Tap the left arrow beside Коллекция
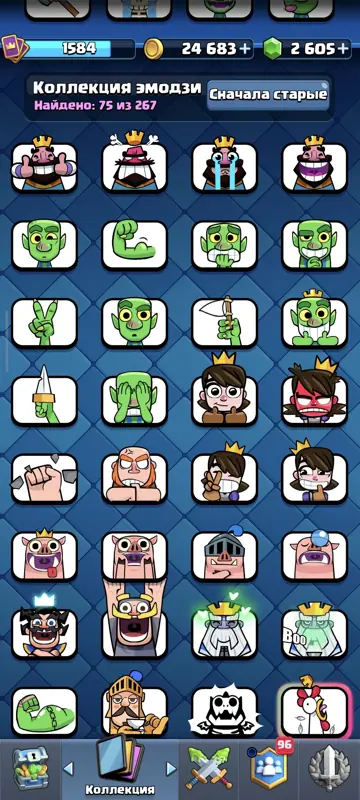Screen dimensions: 360x800 (x=68, y=768)
